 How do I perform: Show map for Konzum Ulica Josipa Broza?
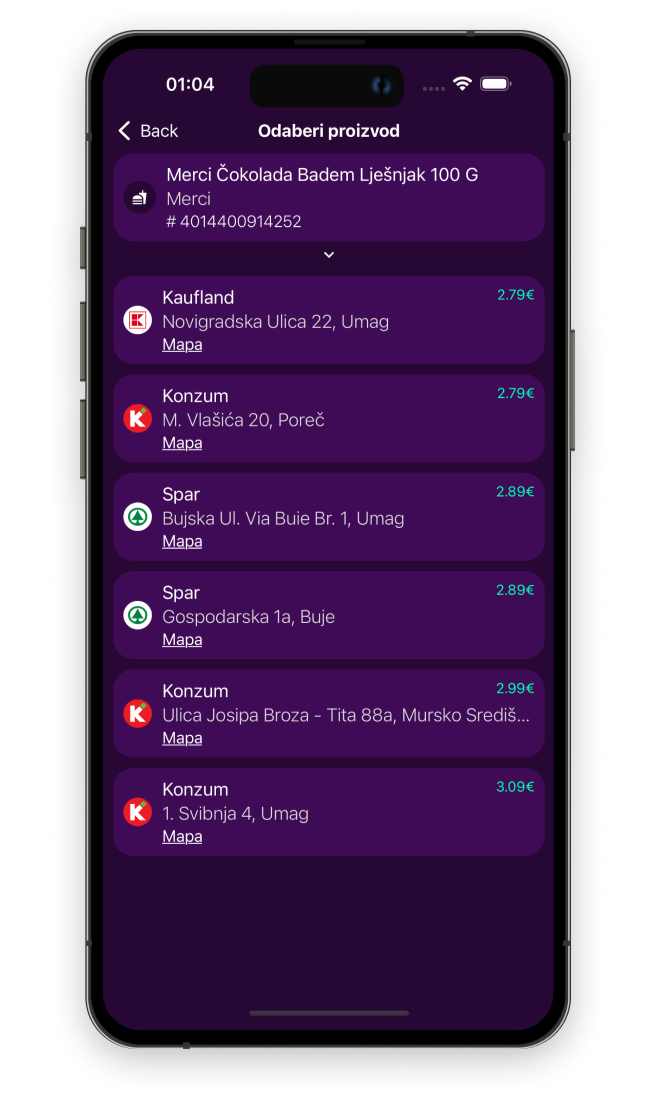(182, 738)
